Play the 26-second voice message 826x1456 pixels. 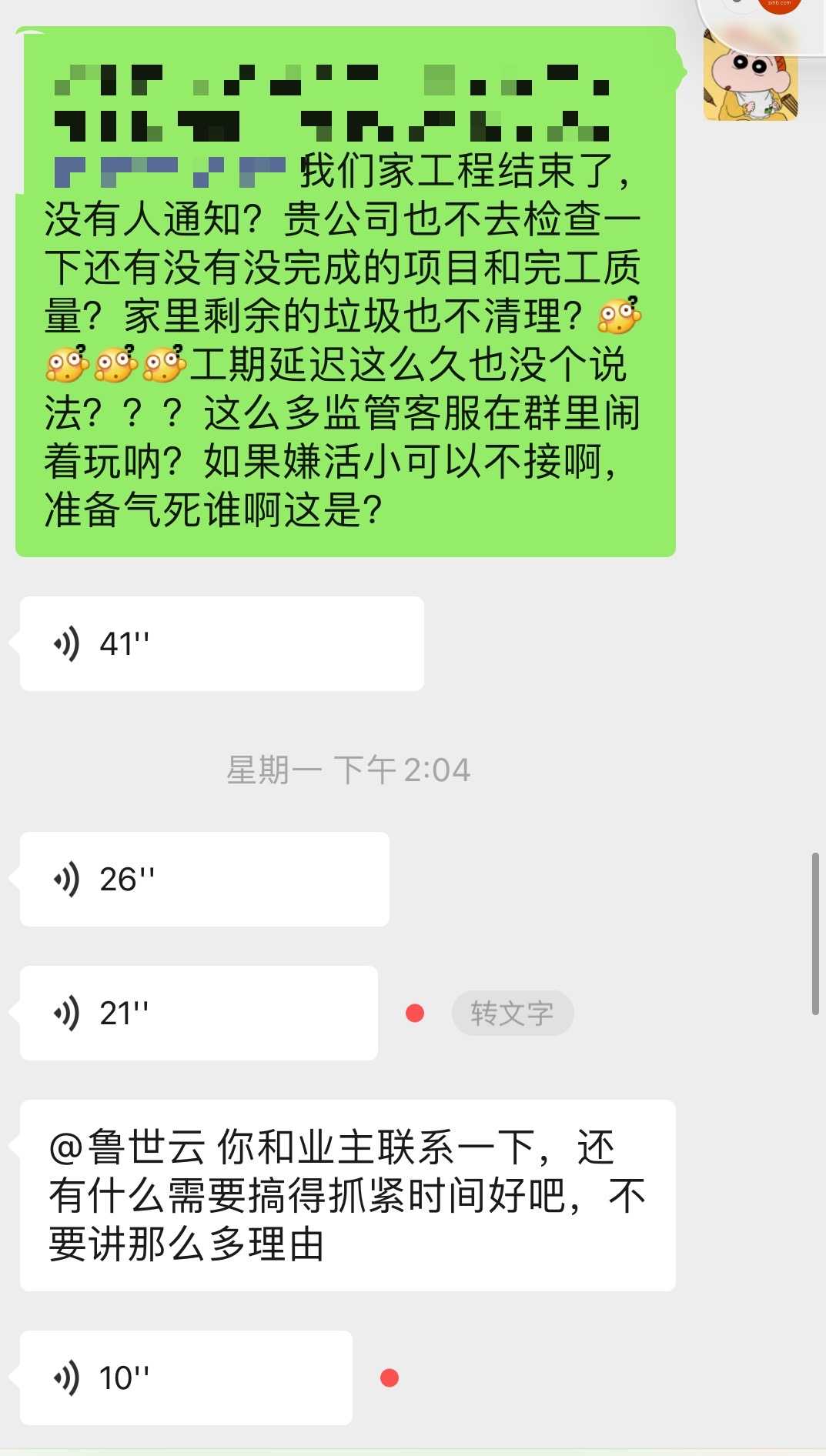(x=204, y=879)
